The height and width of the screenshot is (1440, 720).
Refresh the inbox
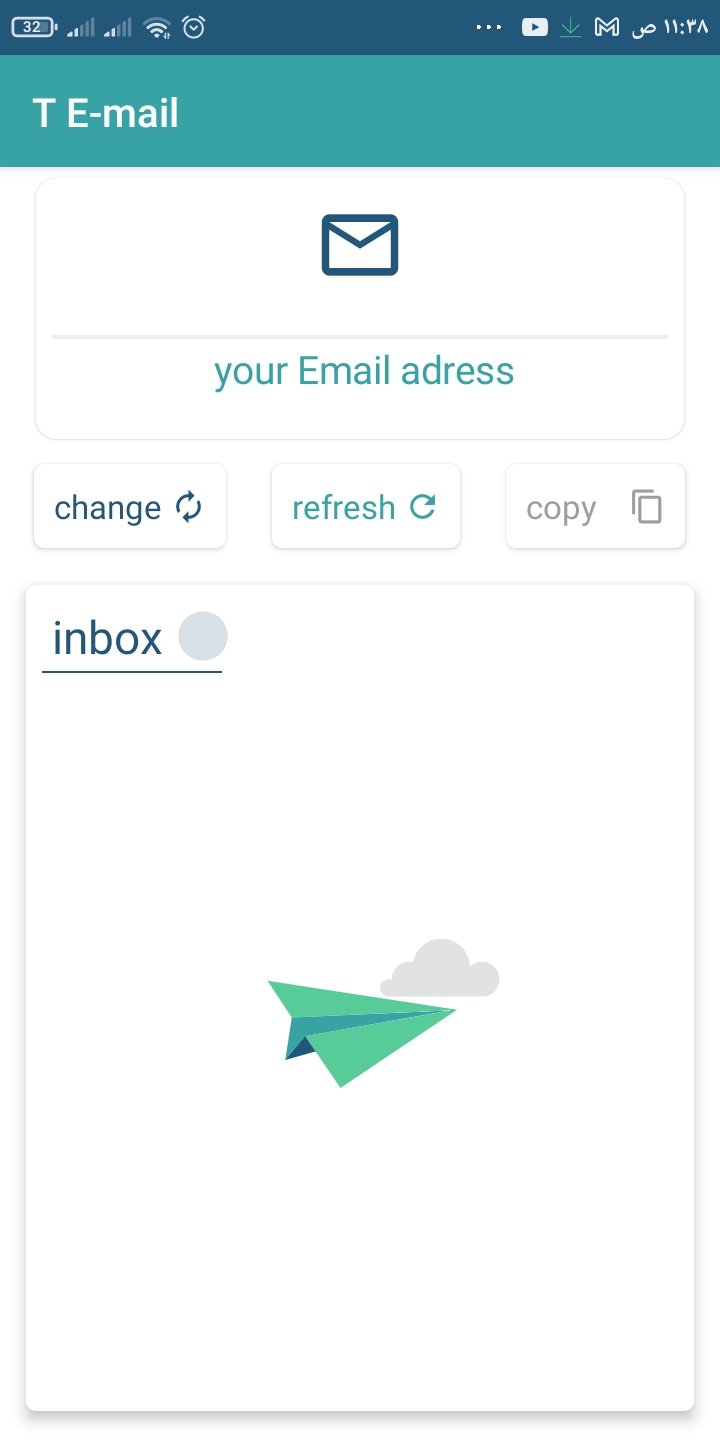click(366, 507)
